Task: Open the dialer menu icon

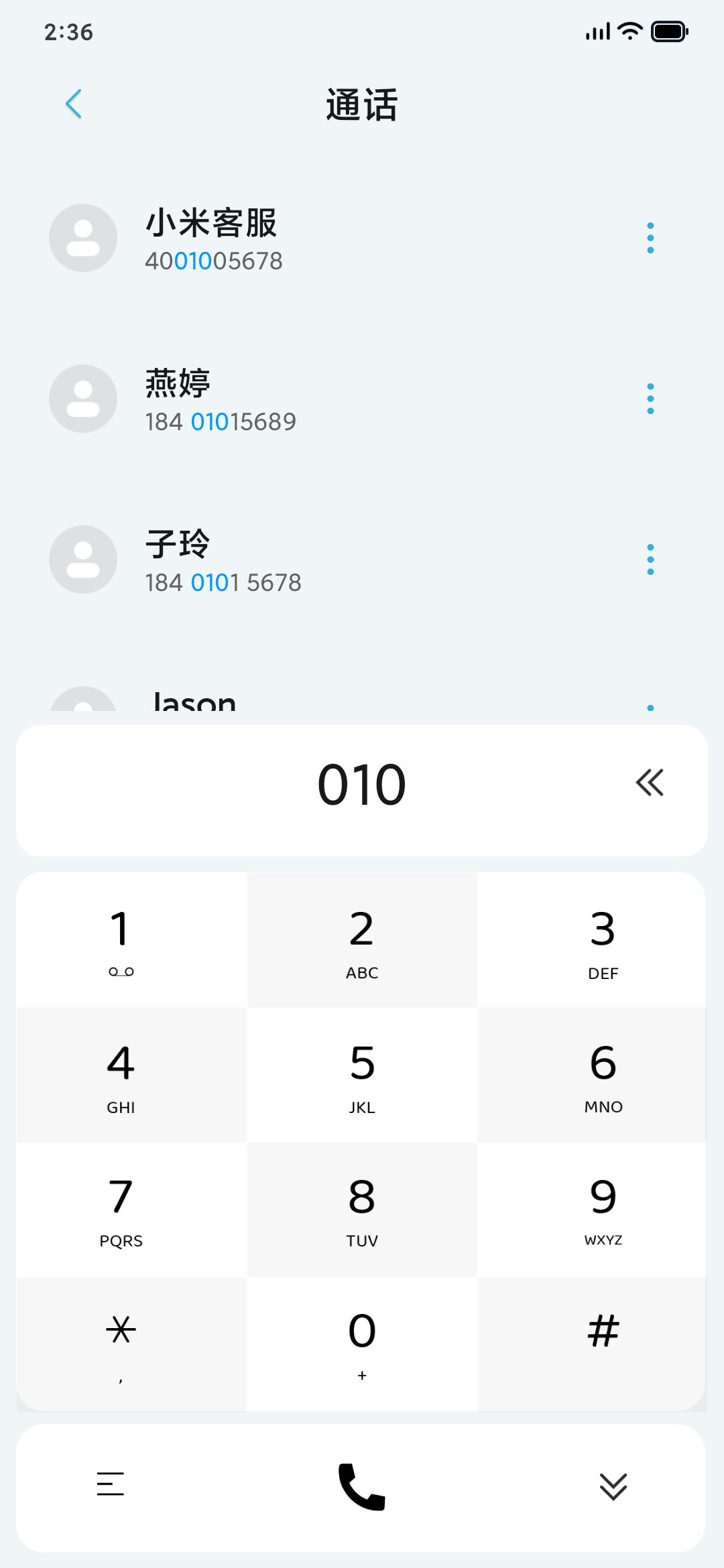Action: [x=111, y=1484]
